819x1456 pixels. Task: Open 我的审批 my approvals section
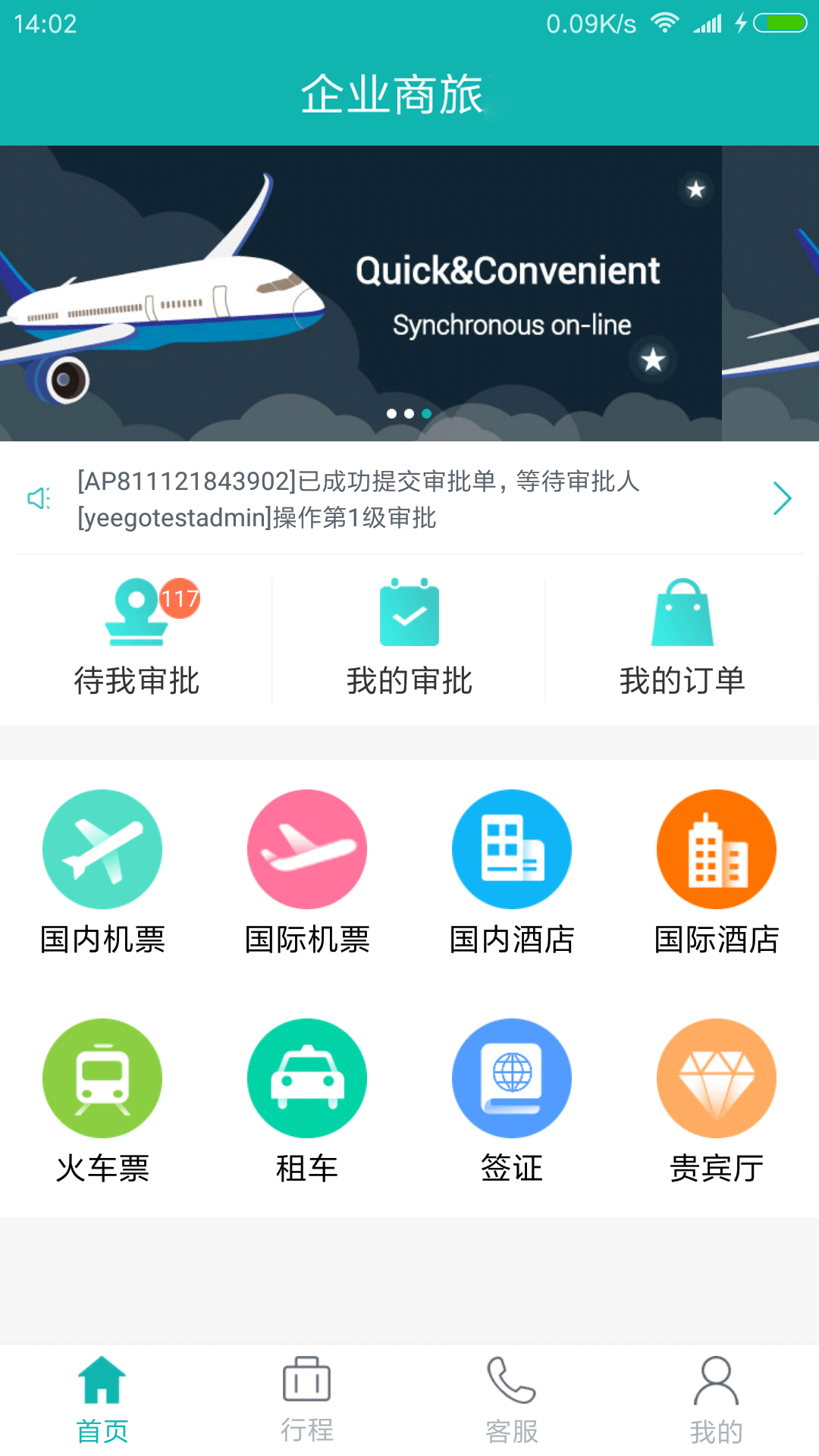point(409,637)
